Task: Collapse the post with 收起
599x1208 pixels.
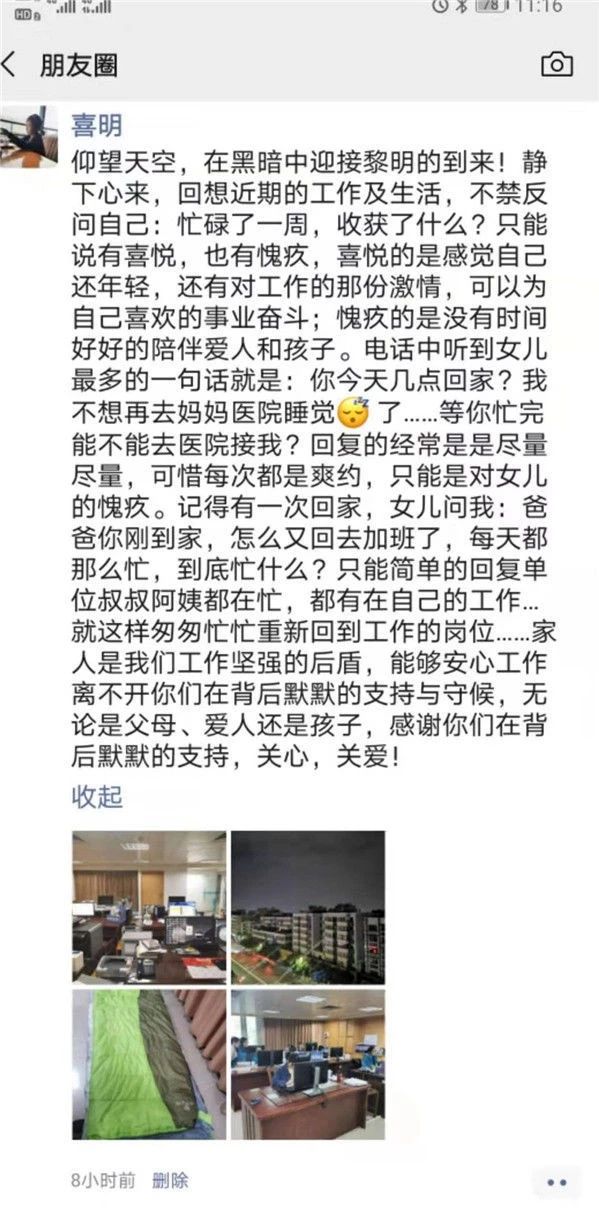Action: point(97,796)
